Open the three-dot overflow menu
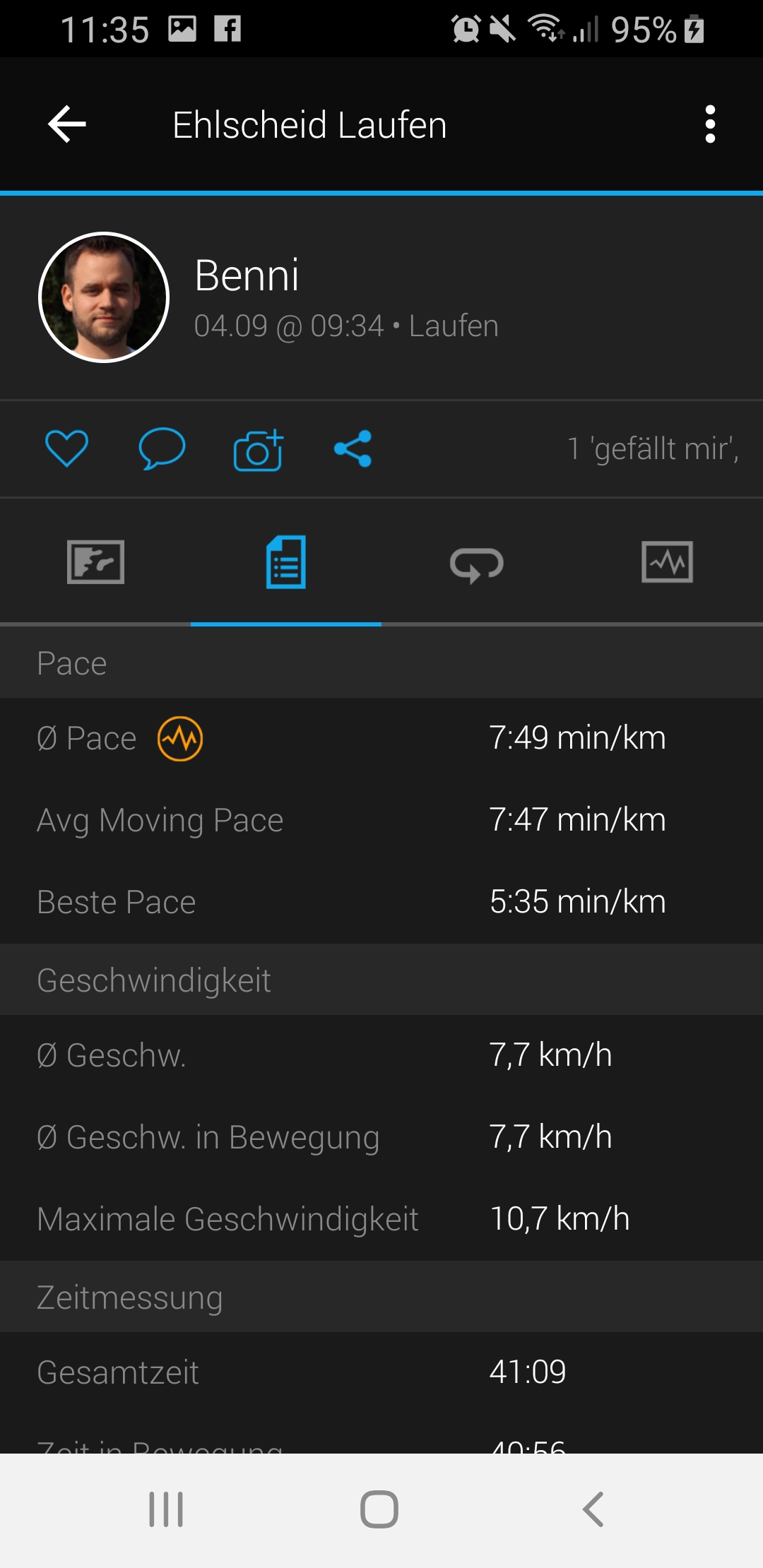763x1568 pixels. 710,124
